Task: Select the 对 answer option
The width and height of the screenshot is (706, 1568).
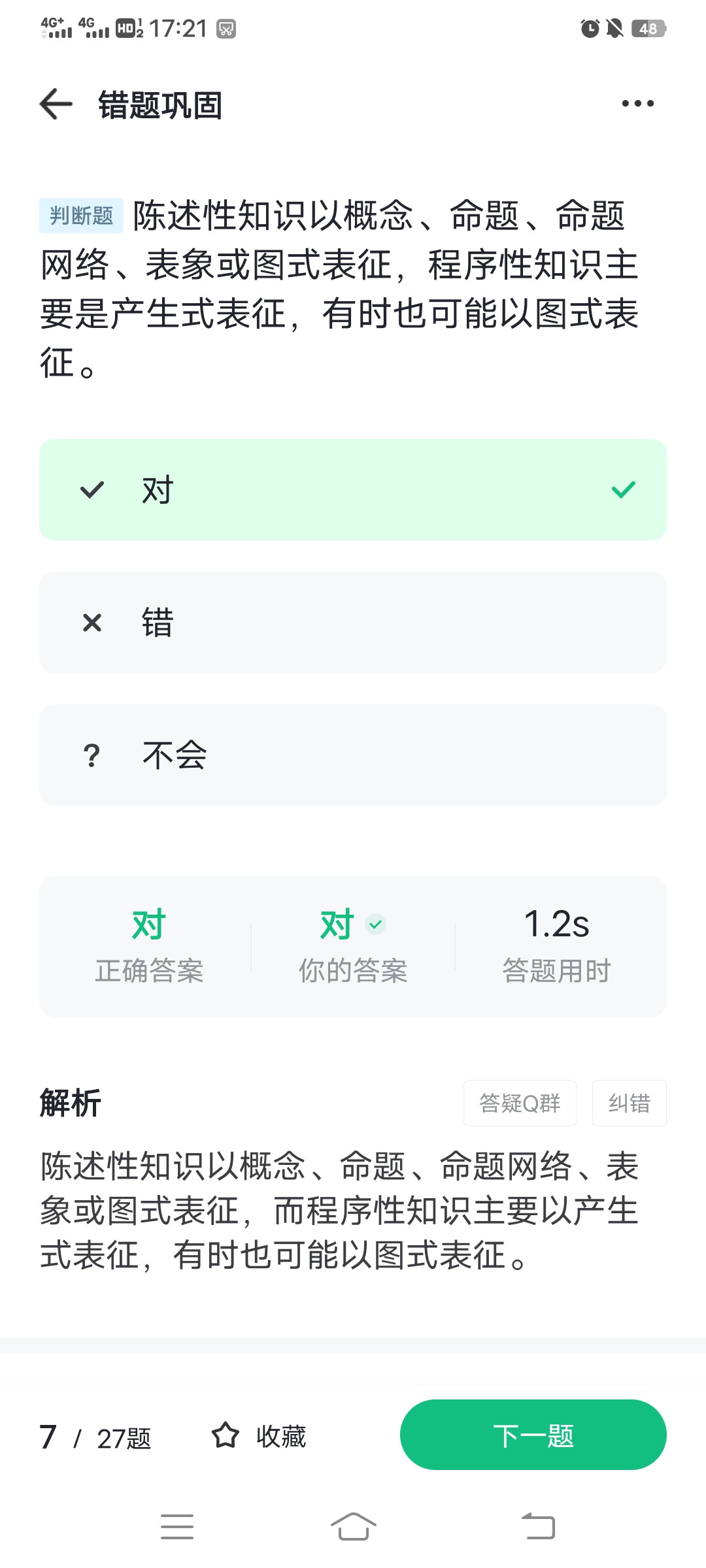Action: tap(353, 489)
